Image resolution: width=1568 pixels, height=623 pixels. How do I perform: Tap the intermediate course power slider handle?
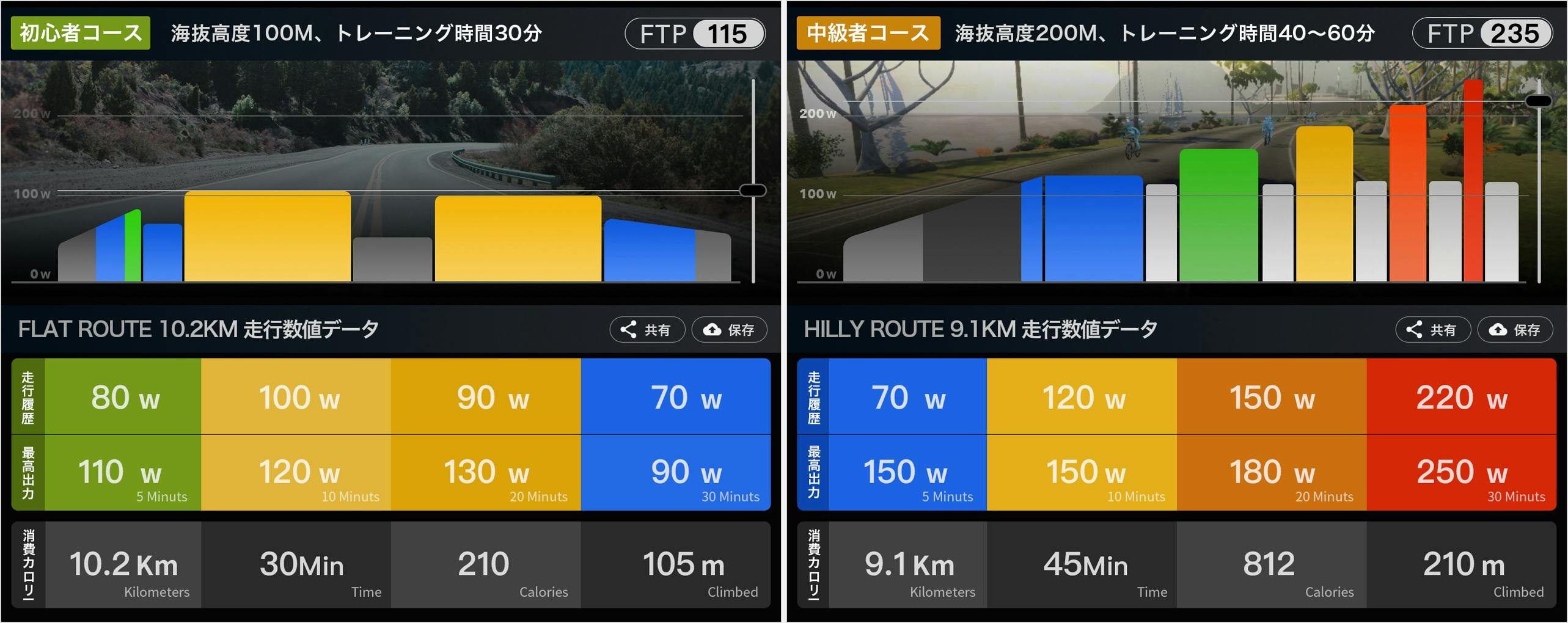1538,101
